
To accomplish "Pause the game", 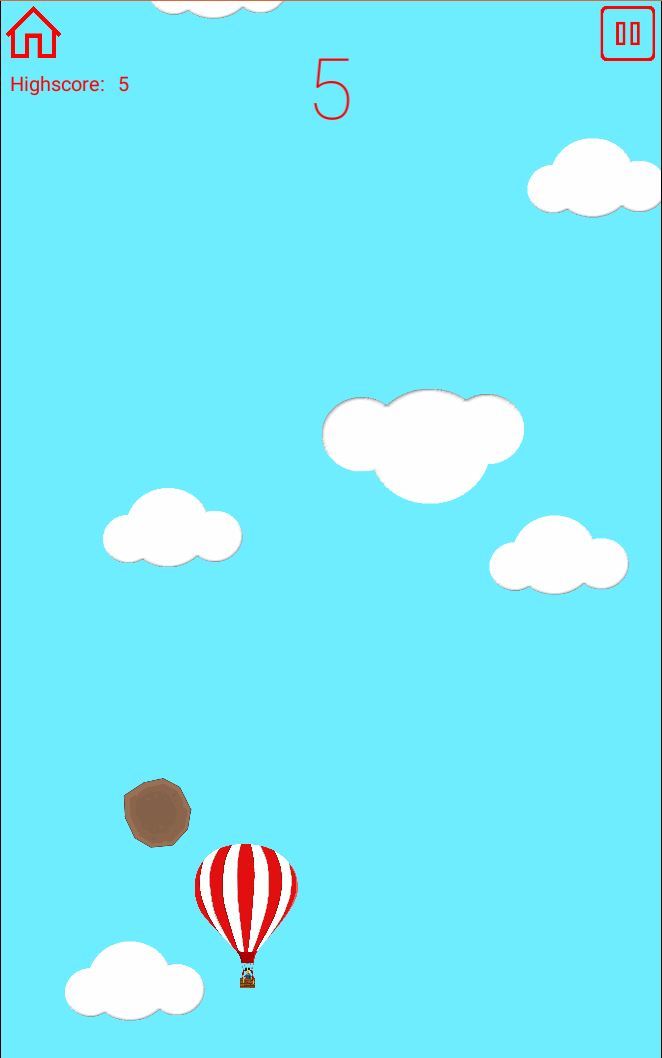I will pyautogui.click(x=627, y=34).
